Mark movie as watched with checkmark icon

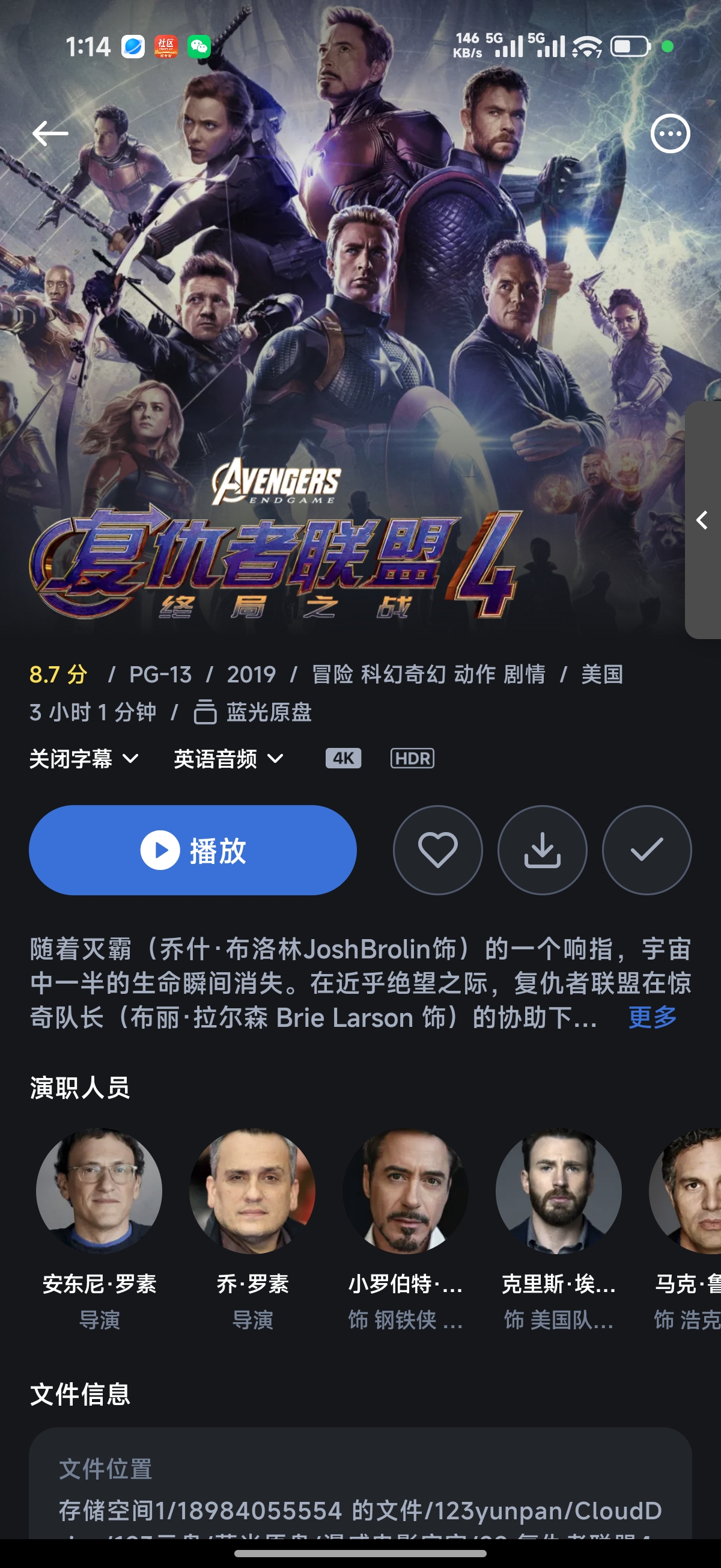[646, 850]
